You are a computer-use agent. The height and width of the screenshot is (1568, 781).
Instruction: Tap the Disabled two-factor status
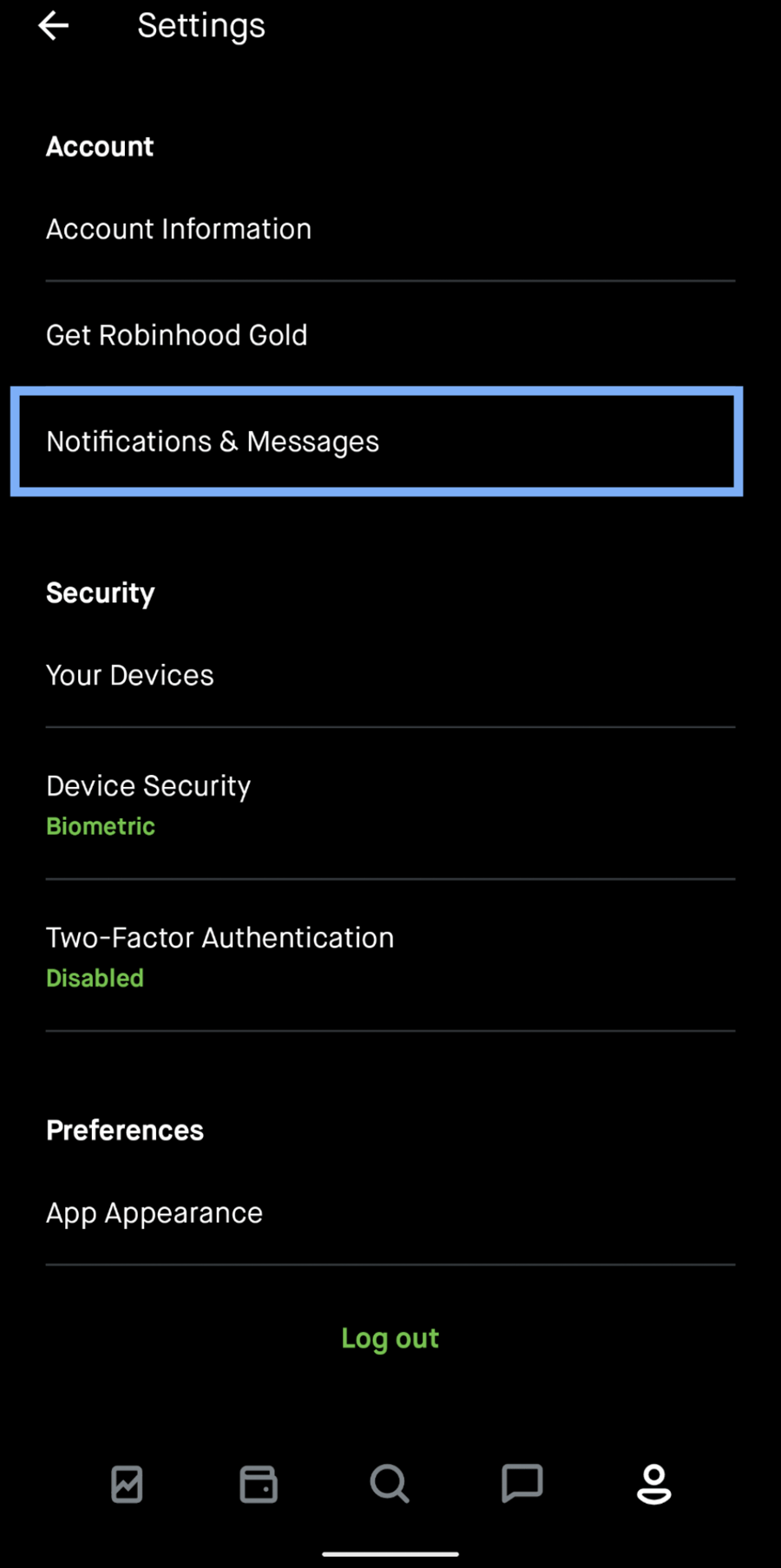[95, 978]
